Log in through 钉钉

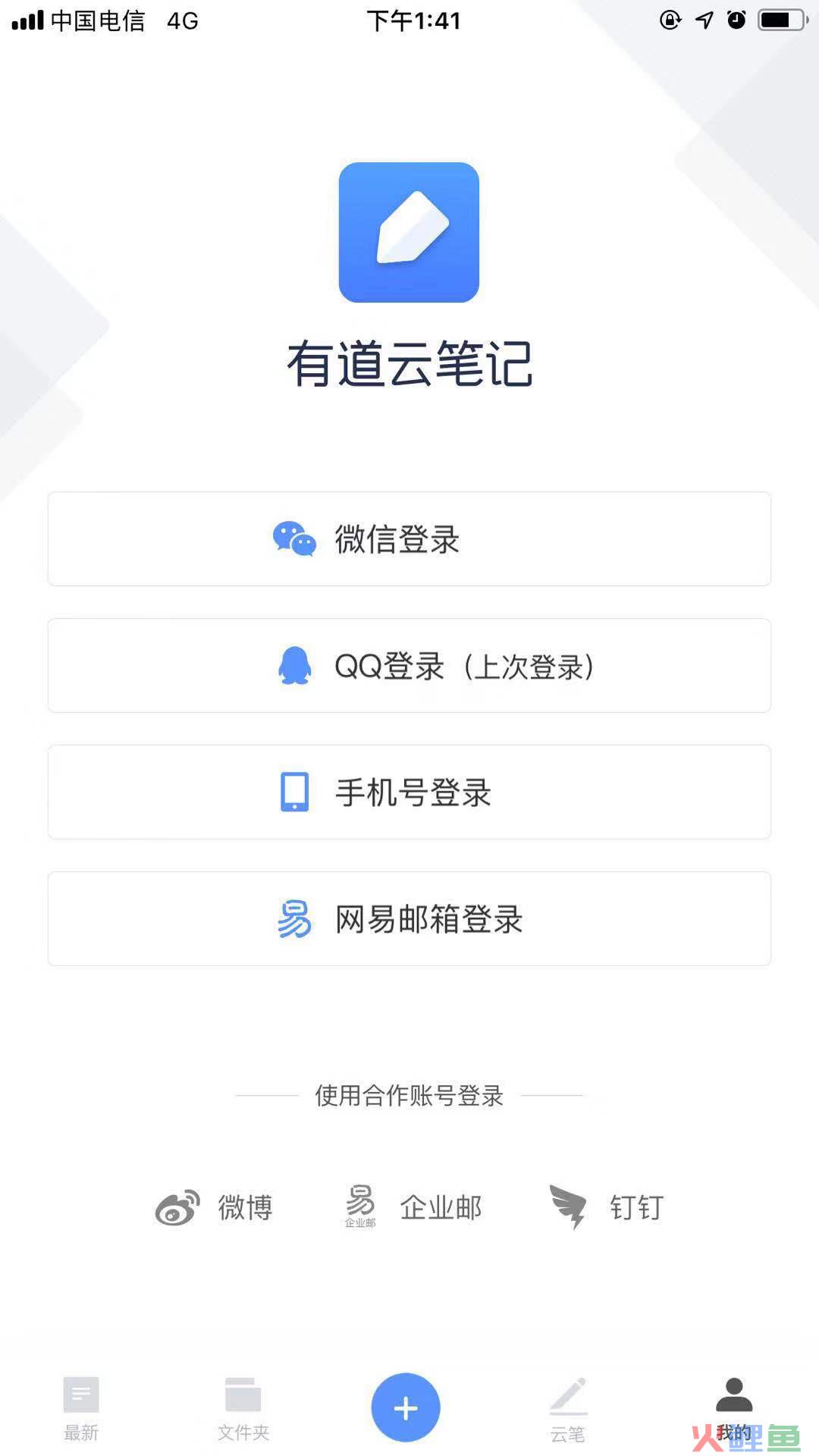[607, 1207]
